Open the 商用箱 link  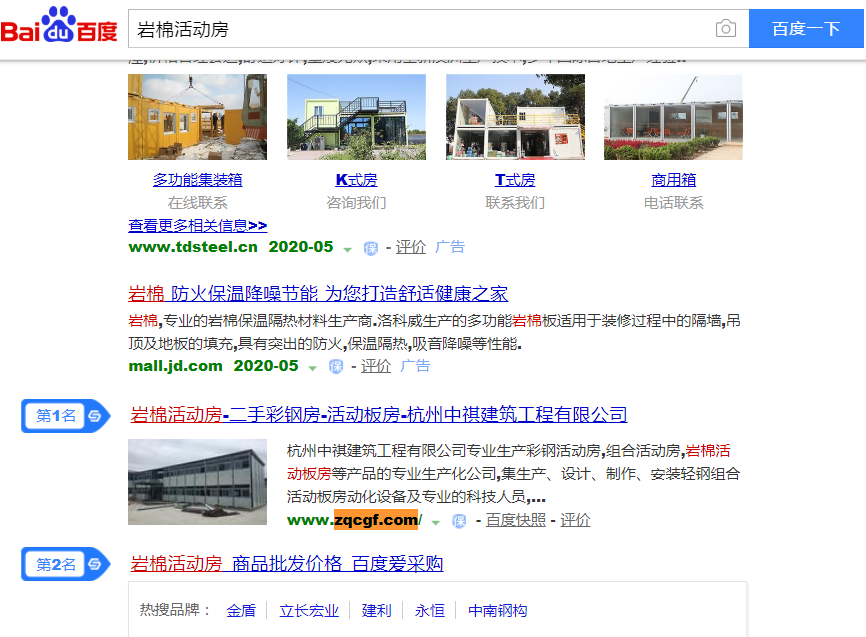click(x=673, y=180)
